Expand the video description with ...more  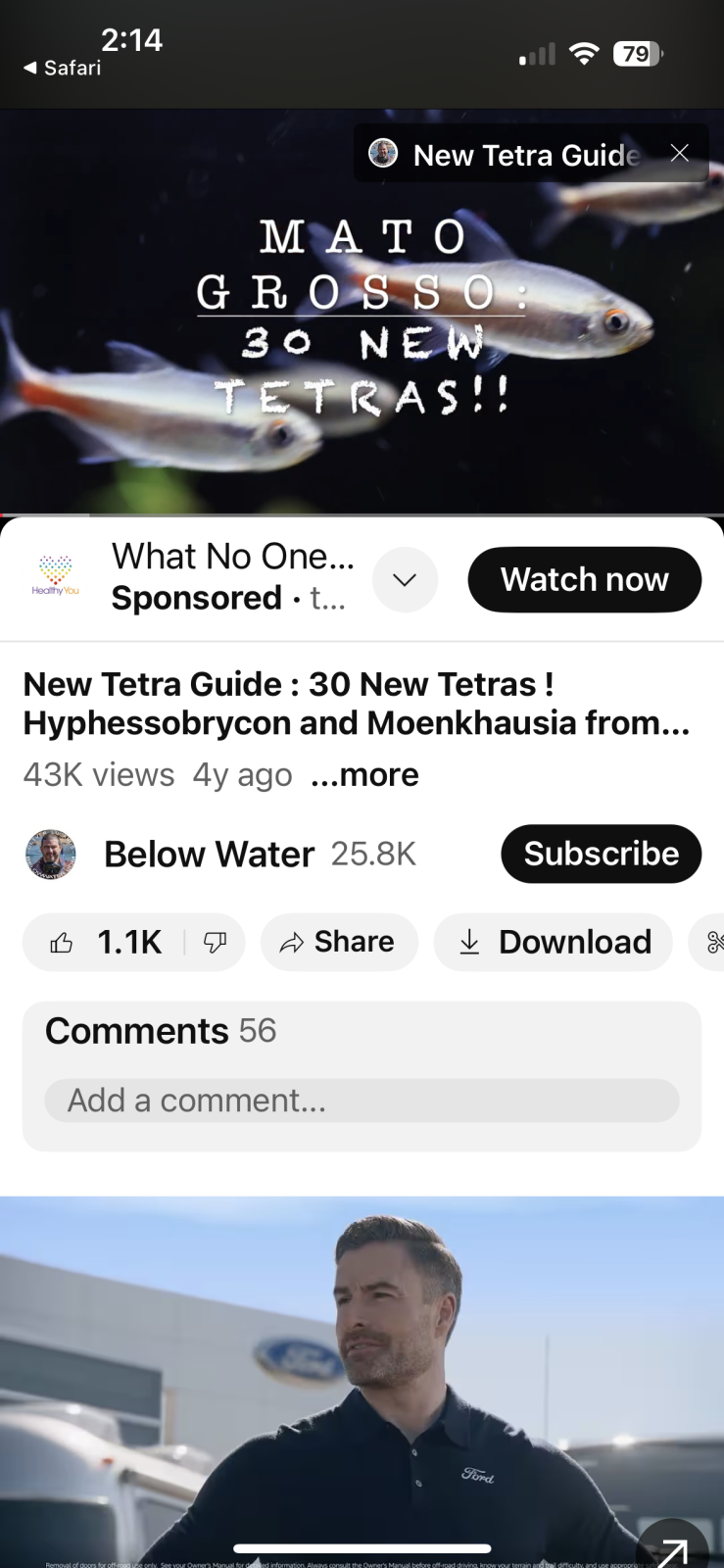click(x=364, y=774)
